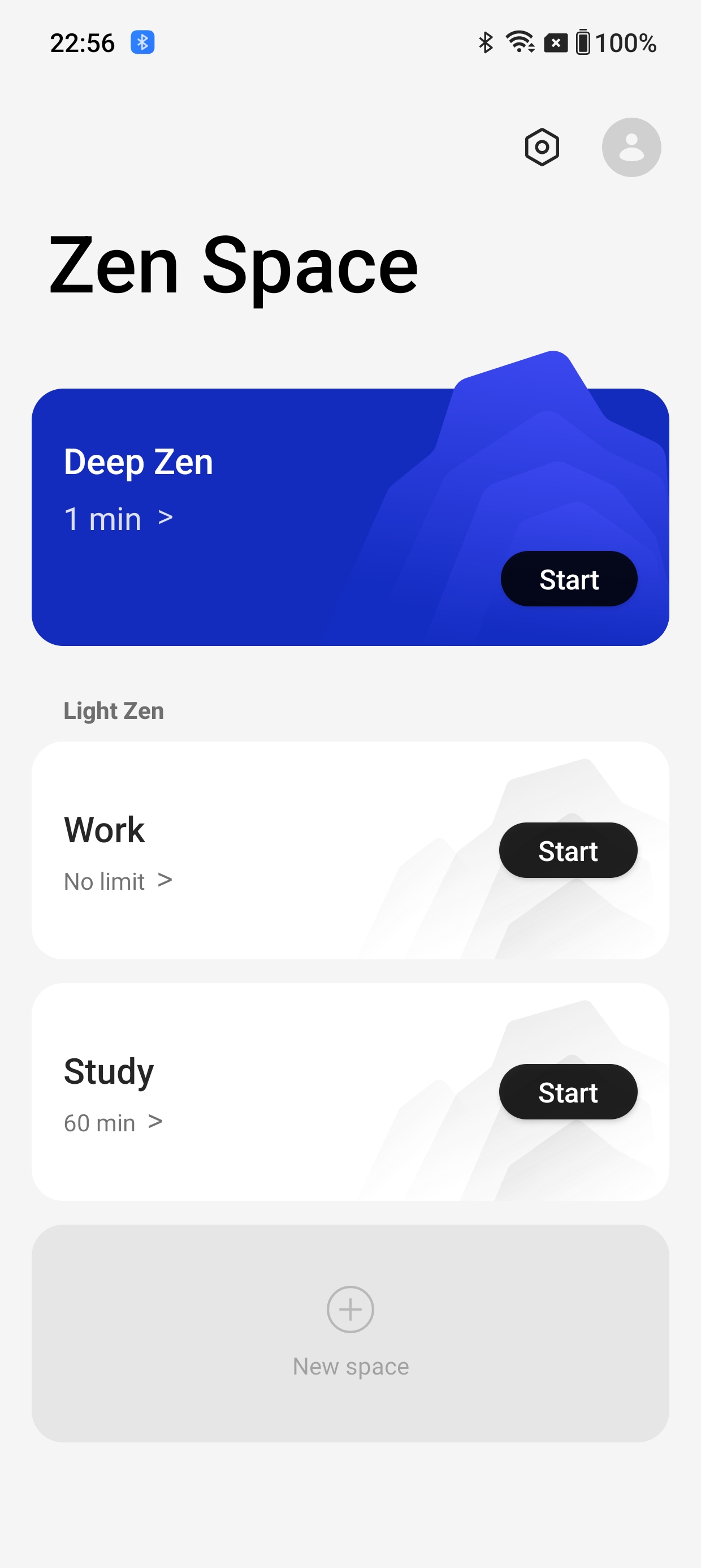Open the profile avatar
Viewport: 701px width, 1568px height.
pyautogui.click(x=631, y=147)
